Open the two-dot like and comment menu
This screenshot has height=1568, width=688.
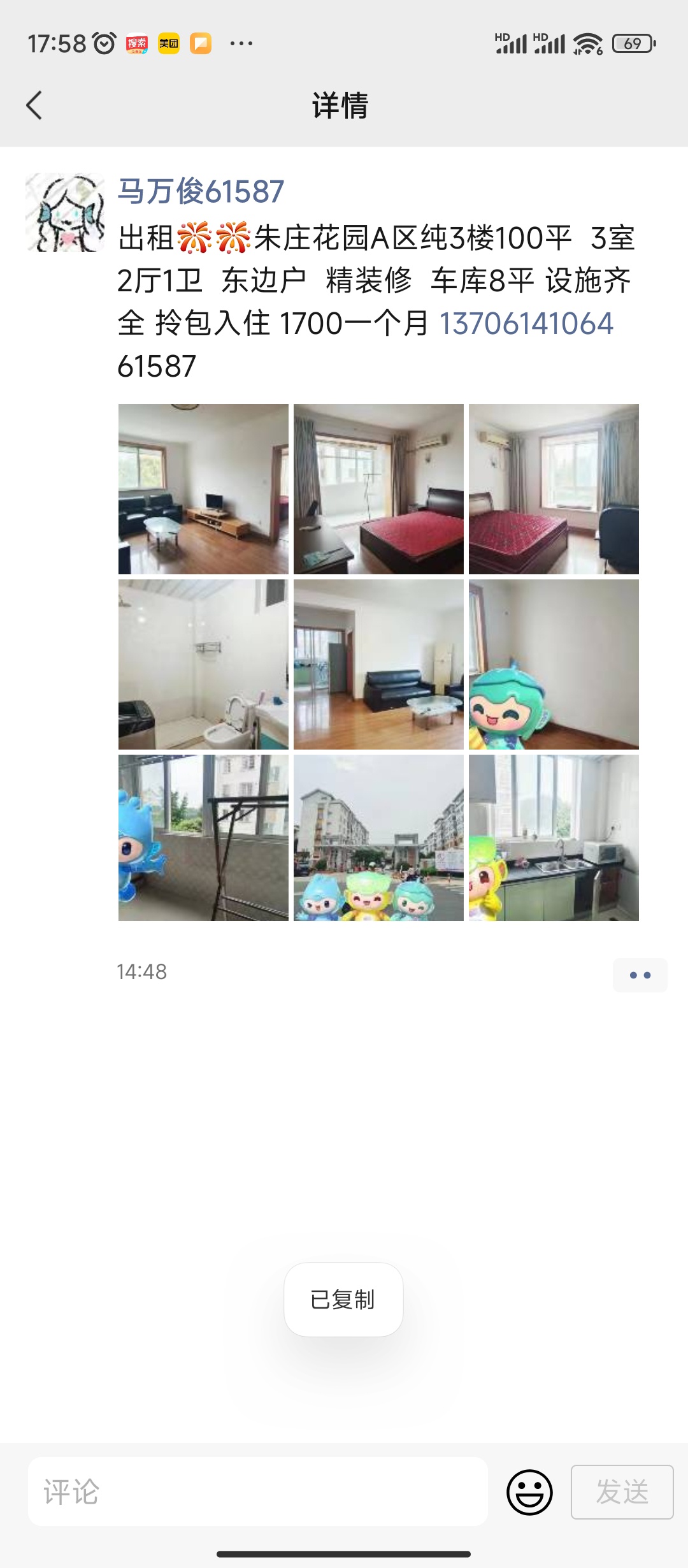(x=640, y=975)
